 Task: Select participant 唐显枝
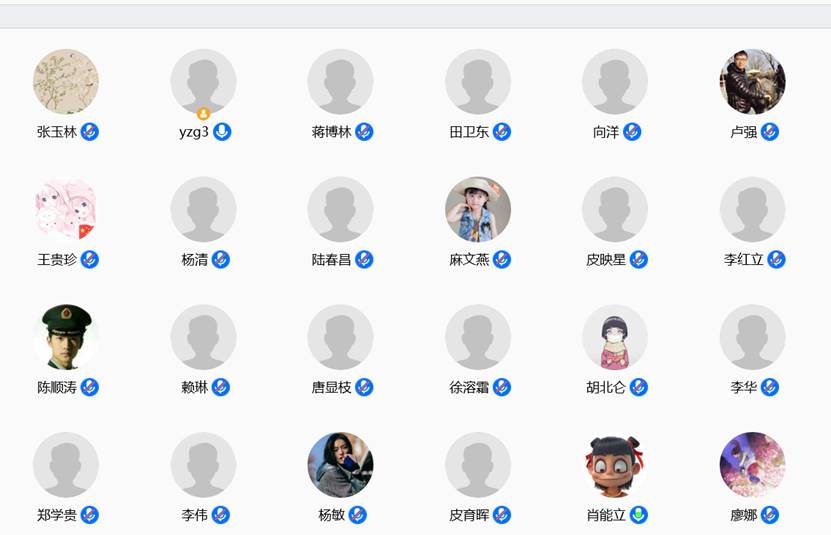(340, 337)
